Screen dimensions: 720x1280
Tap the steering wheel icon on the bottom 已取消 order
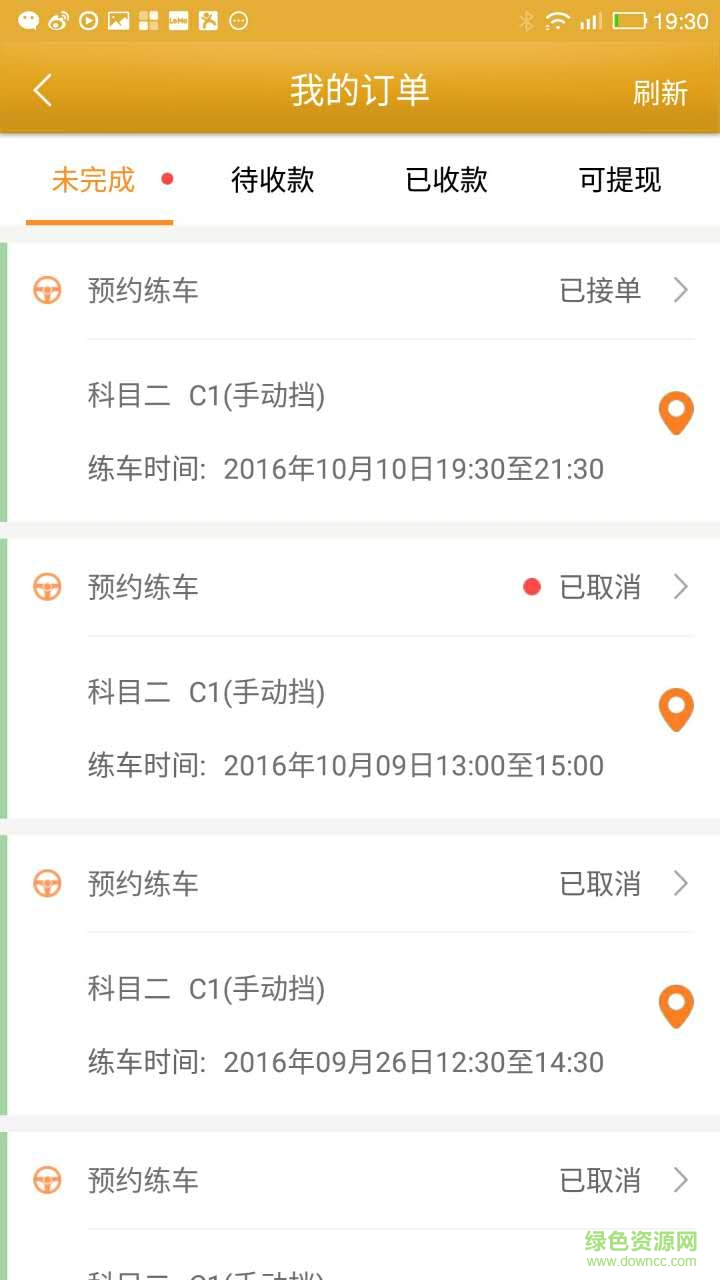pyautogui.click(x=46, y=1180)
